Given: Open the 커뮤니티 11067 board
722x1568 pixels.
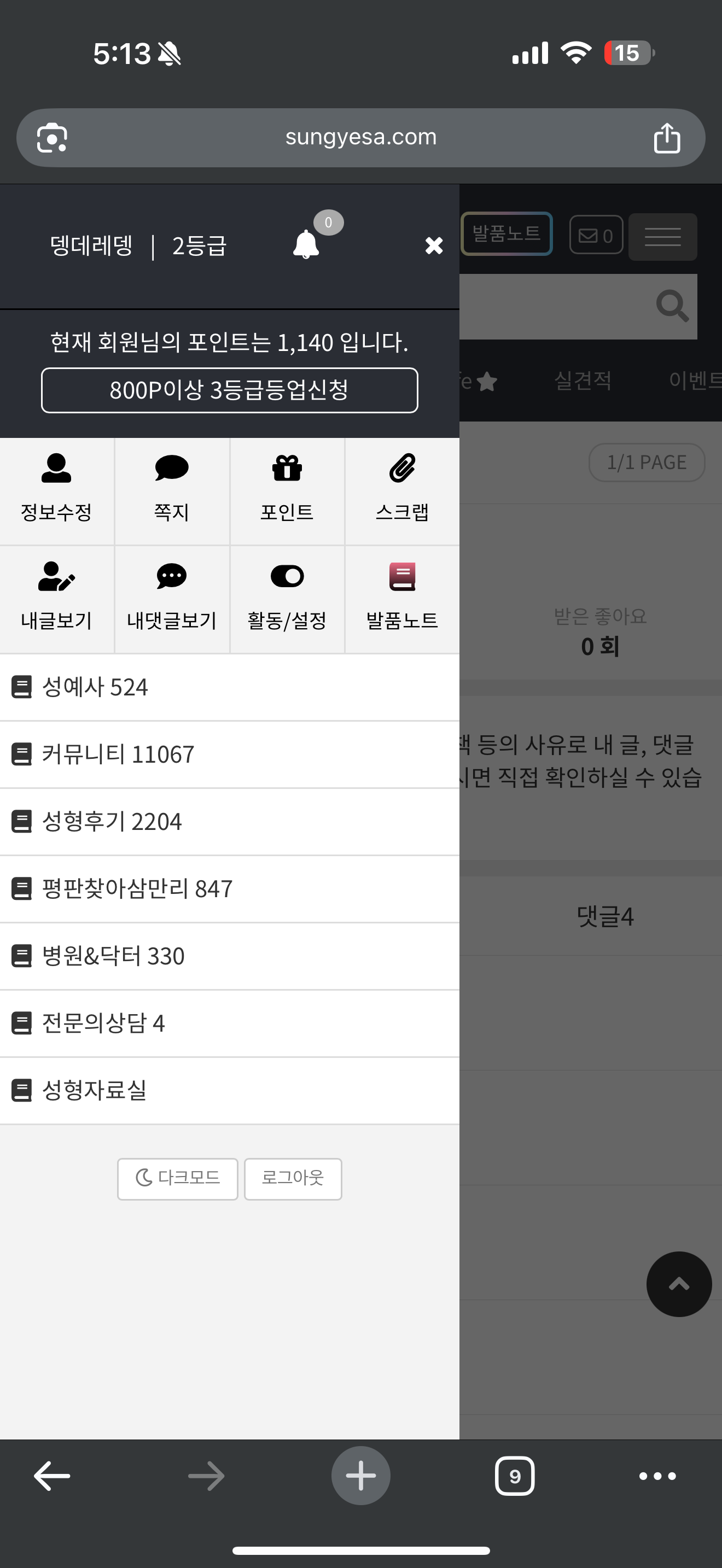Looking at the screenshot, I should click(230, 755).
